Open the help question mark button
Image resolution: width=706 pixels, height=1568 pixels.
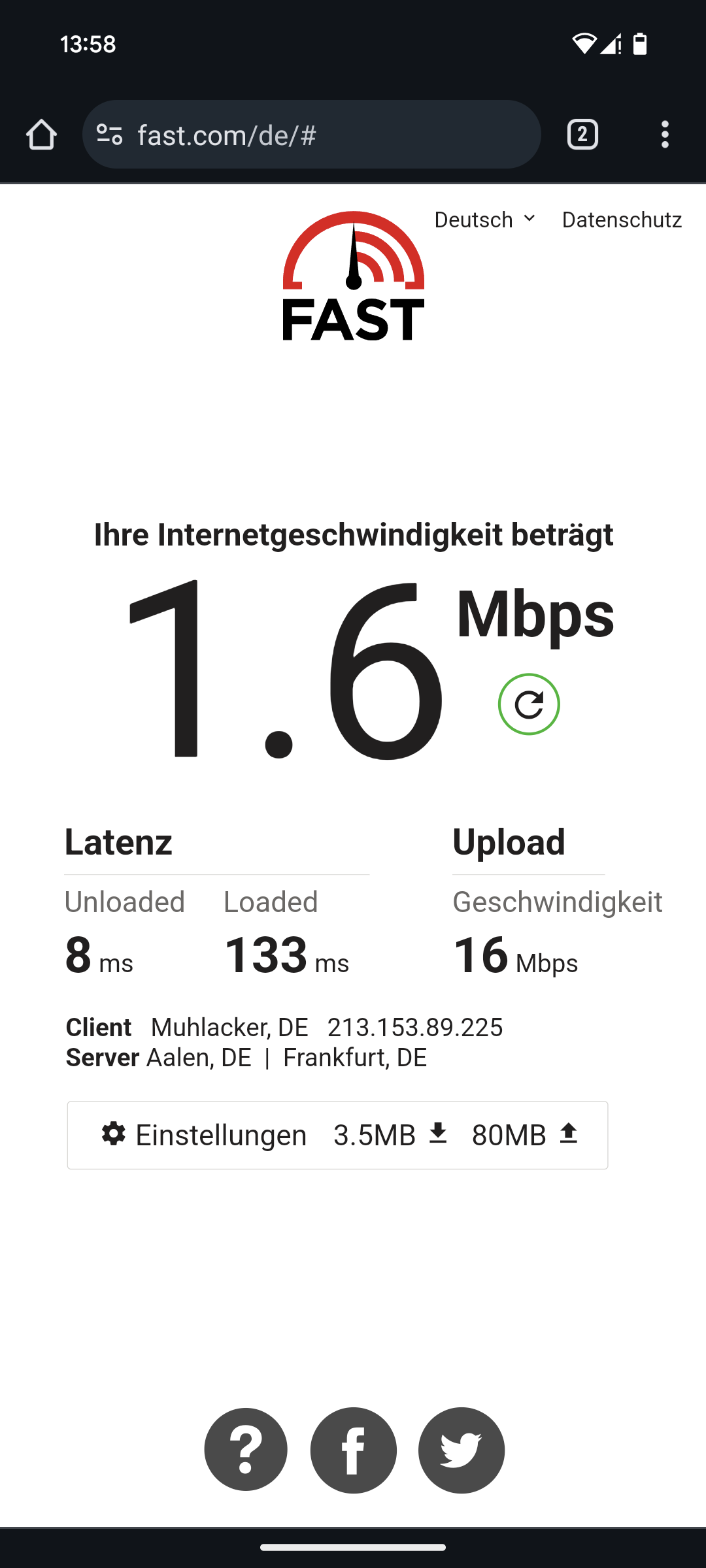(246, 1450)
